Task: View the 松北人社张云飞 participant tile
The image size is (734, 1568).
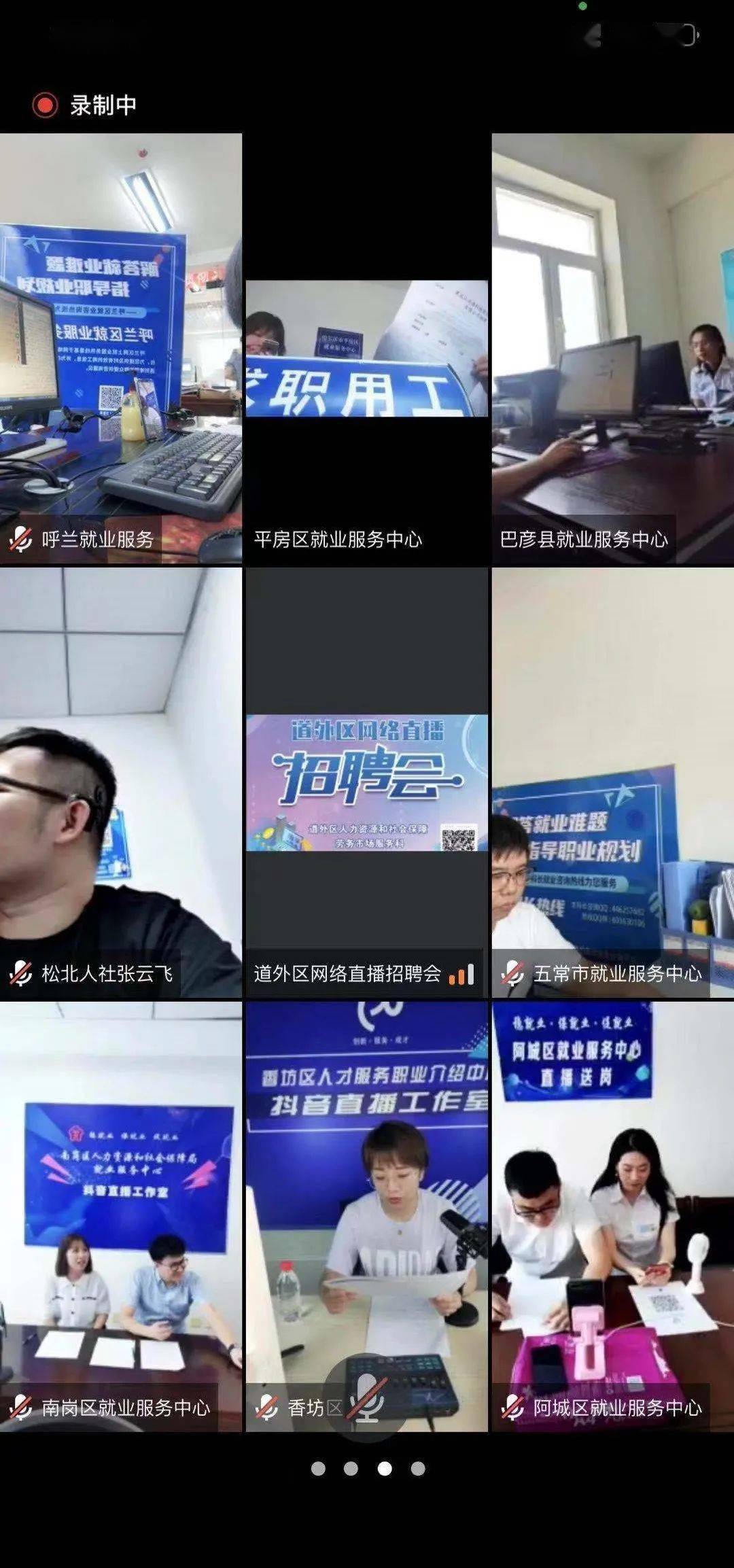Action: pyautogui.click(x=121, y=783)
